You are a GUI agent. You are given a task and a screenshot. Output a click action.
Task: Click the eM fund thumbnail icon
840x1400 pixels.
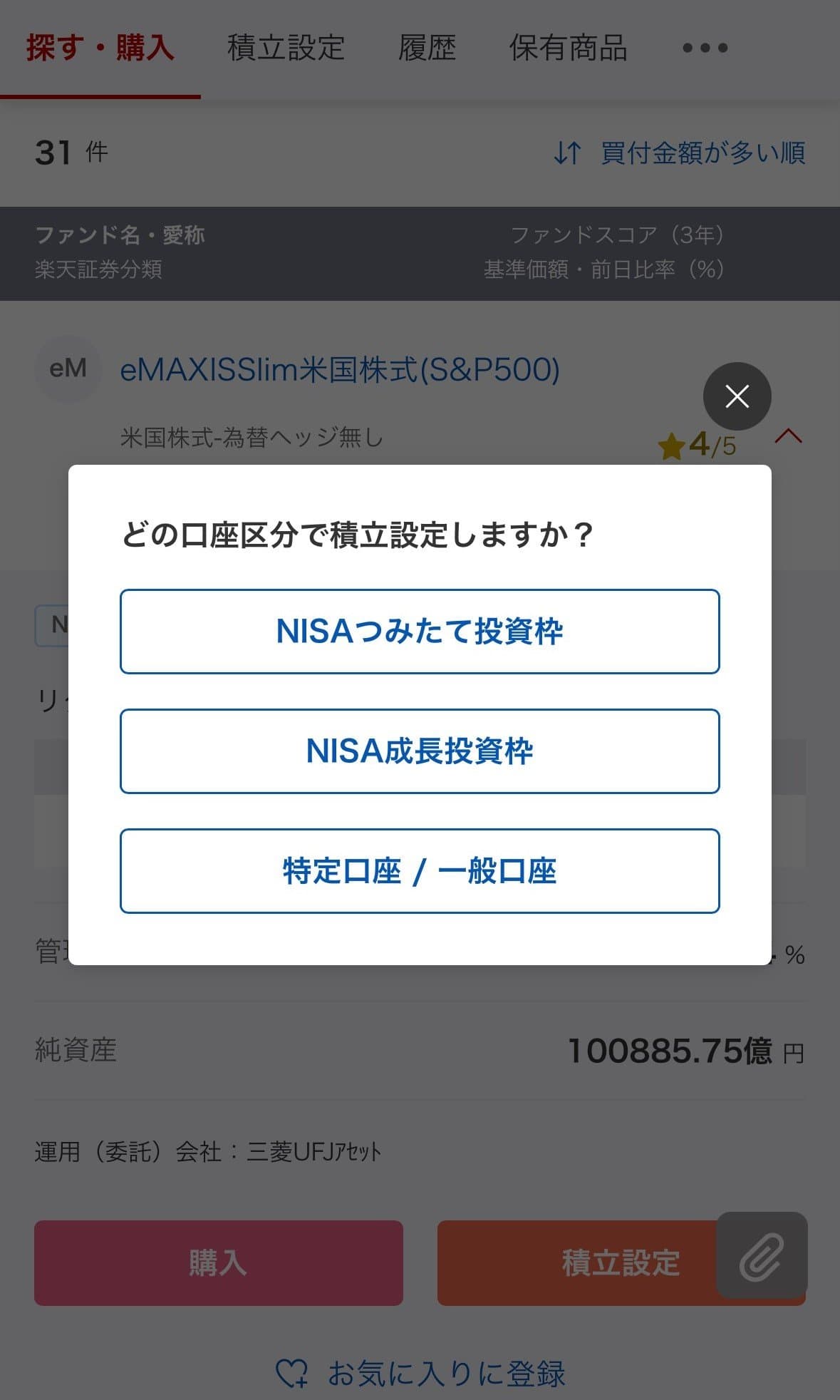(x=68, y=369)
